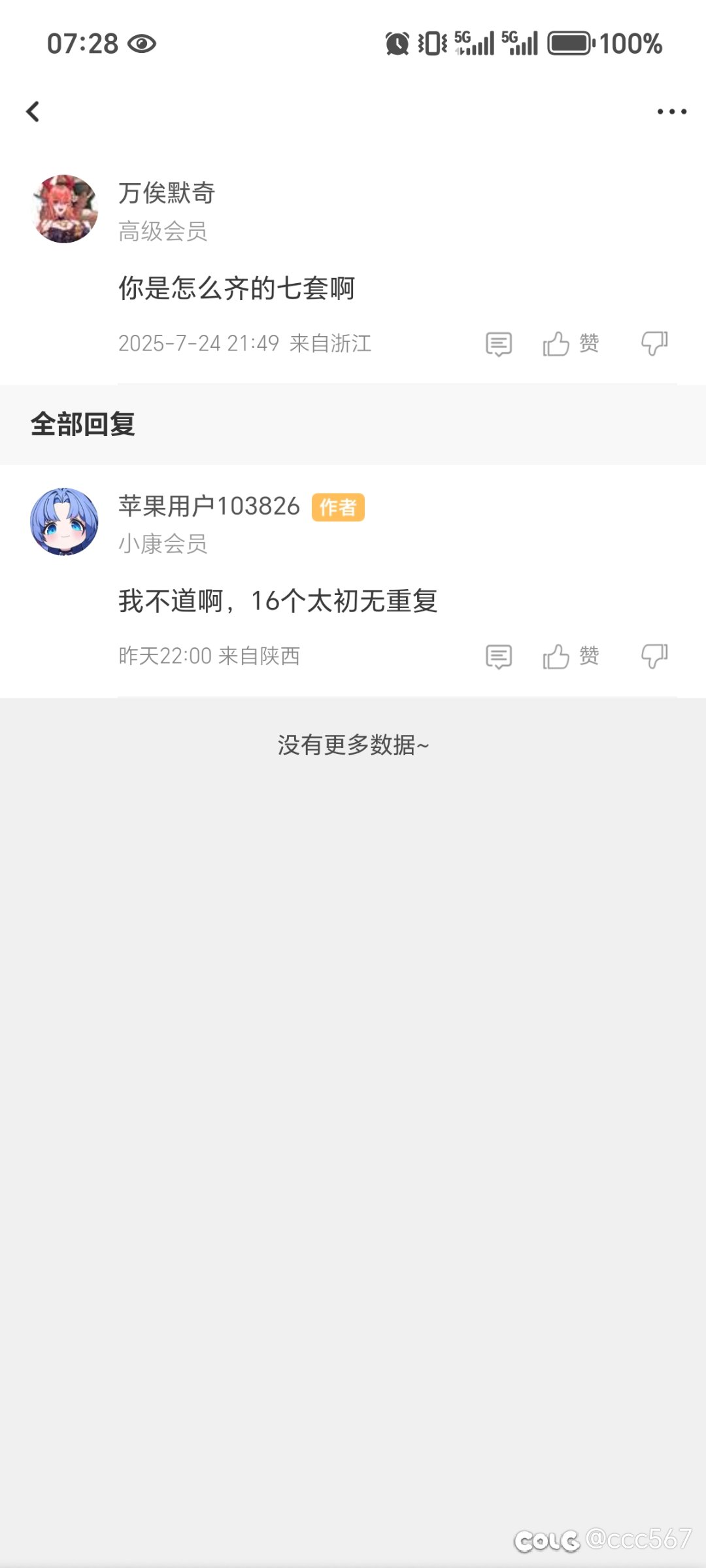Open the three-dot overflow menu
Image resolution: width=706 pixels, height=1568 pixels.
[x=672, y=112]
